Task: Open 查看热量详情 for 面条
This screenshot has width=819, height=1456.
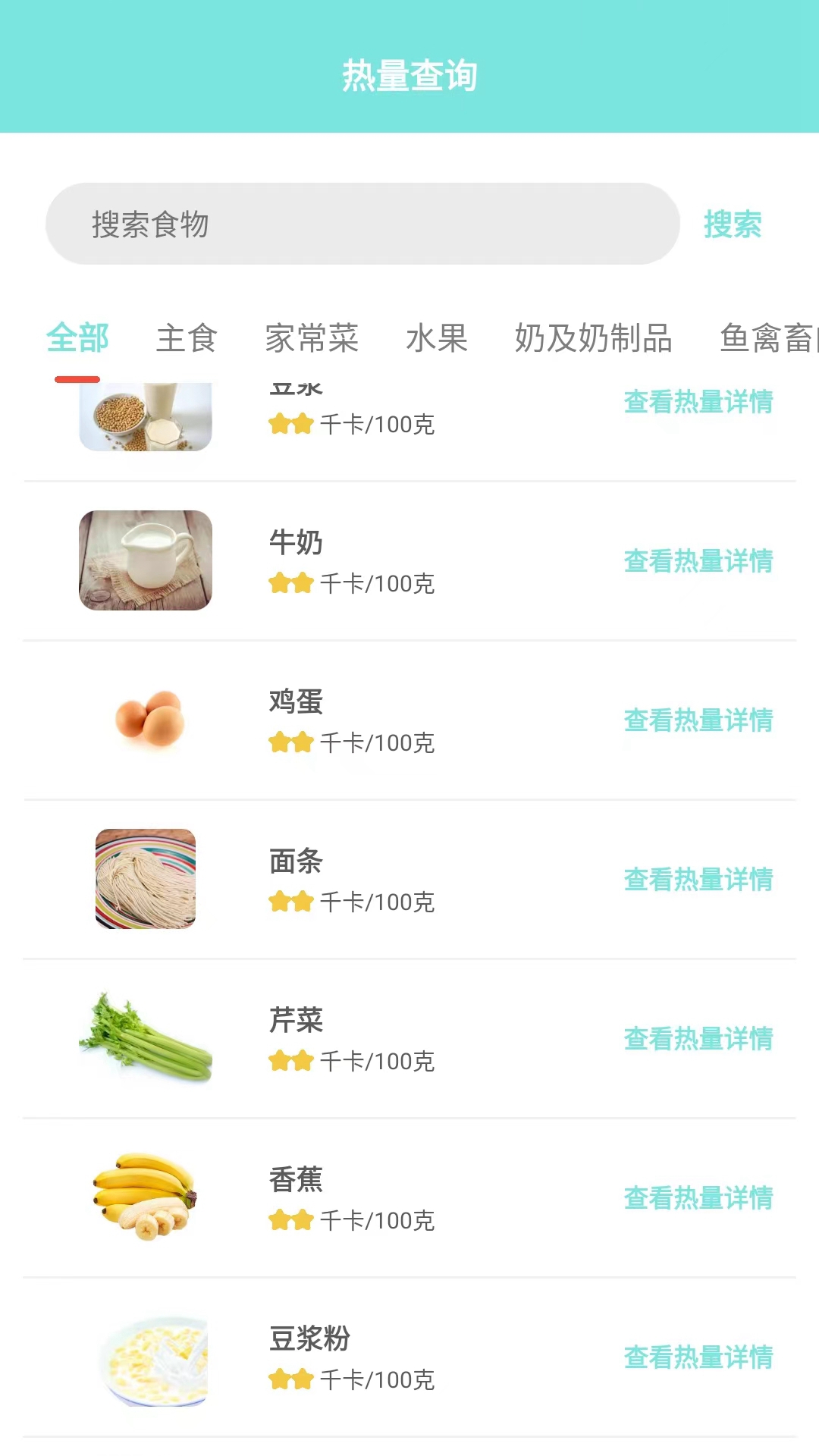Action: click(x=698, y=880)
